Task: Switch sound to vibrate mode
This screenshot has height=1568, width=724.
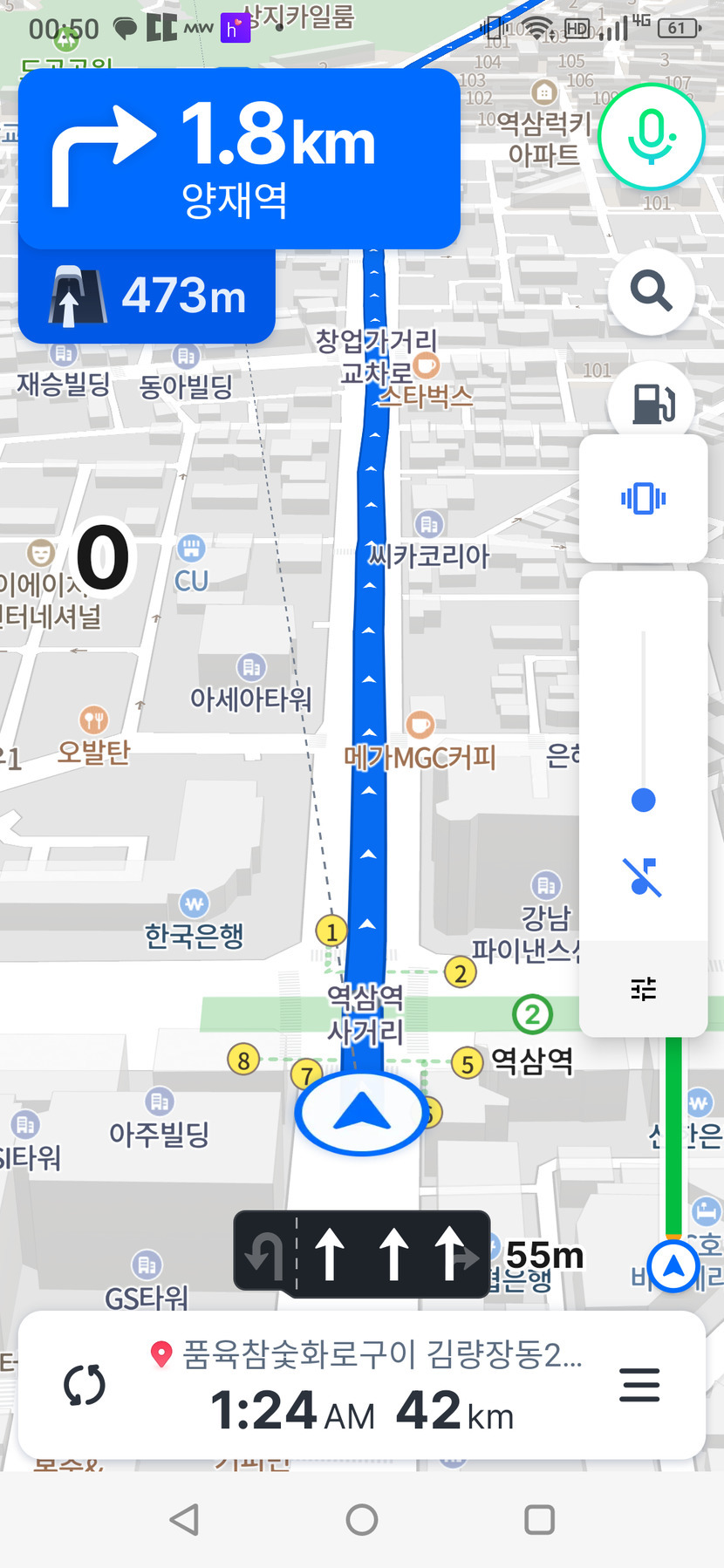Action: point(643,499)
